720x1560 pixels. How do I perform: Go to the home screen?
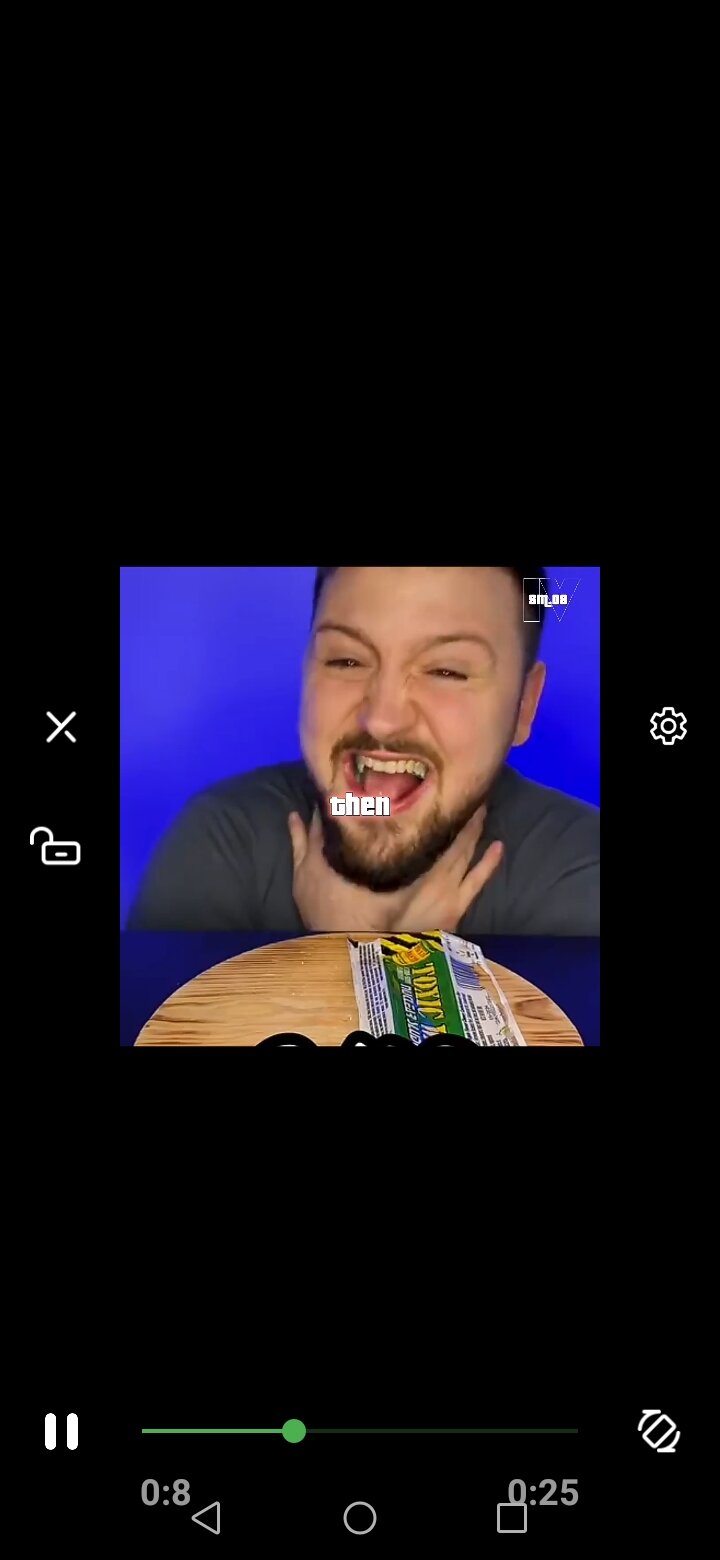(360, 1518)
